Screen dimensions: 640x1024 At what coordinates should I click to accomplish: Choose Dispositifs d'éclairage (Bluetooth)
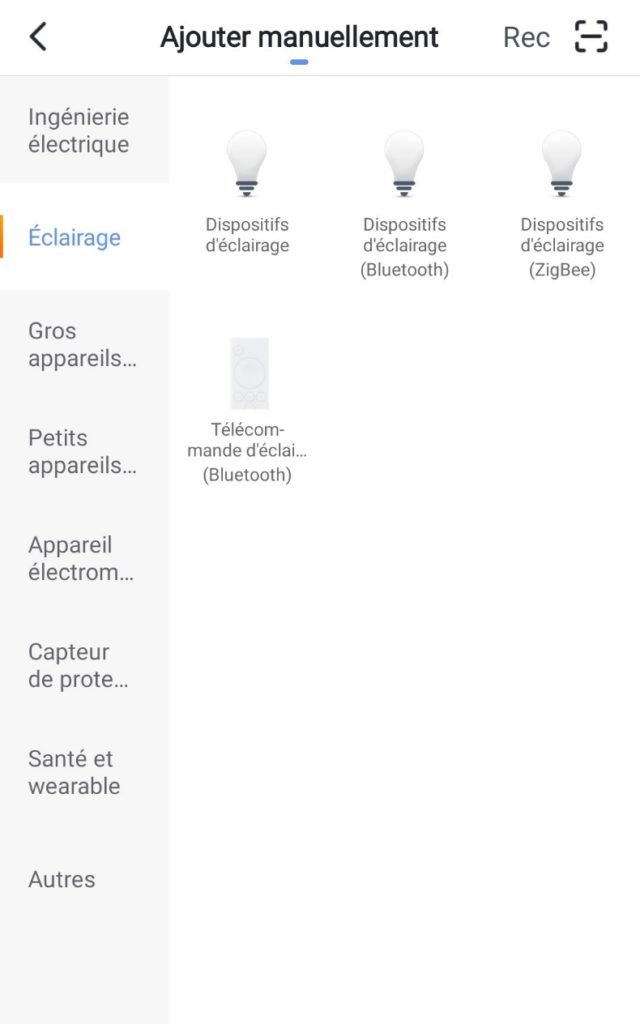[404, 204]
